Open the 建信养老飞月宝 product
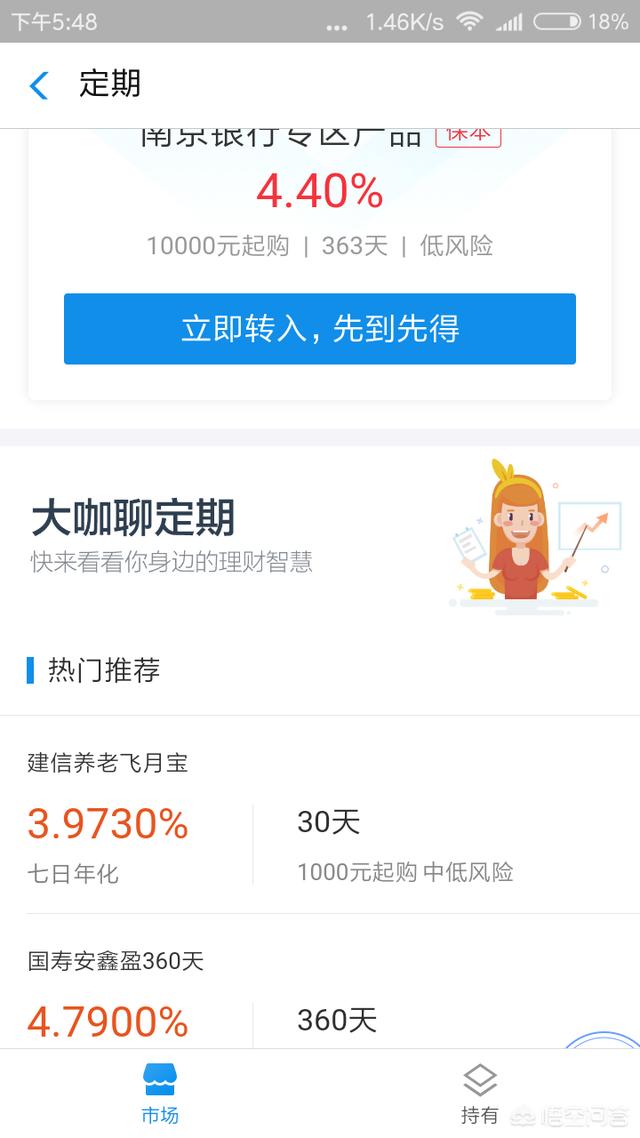The height and width of the screenshot is (1138, 640). pos(320,815)
